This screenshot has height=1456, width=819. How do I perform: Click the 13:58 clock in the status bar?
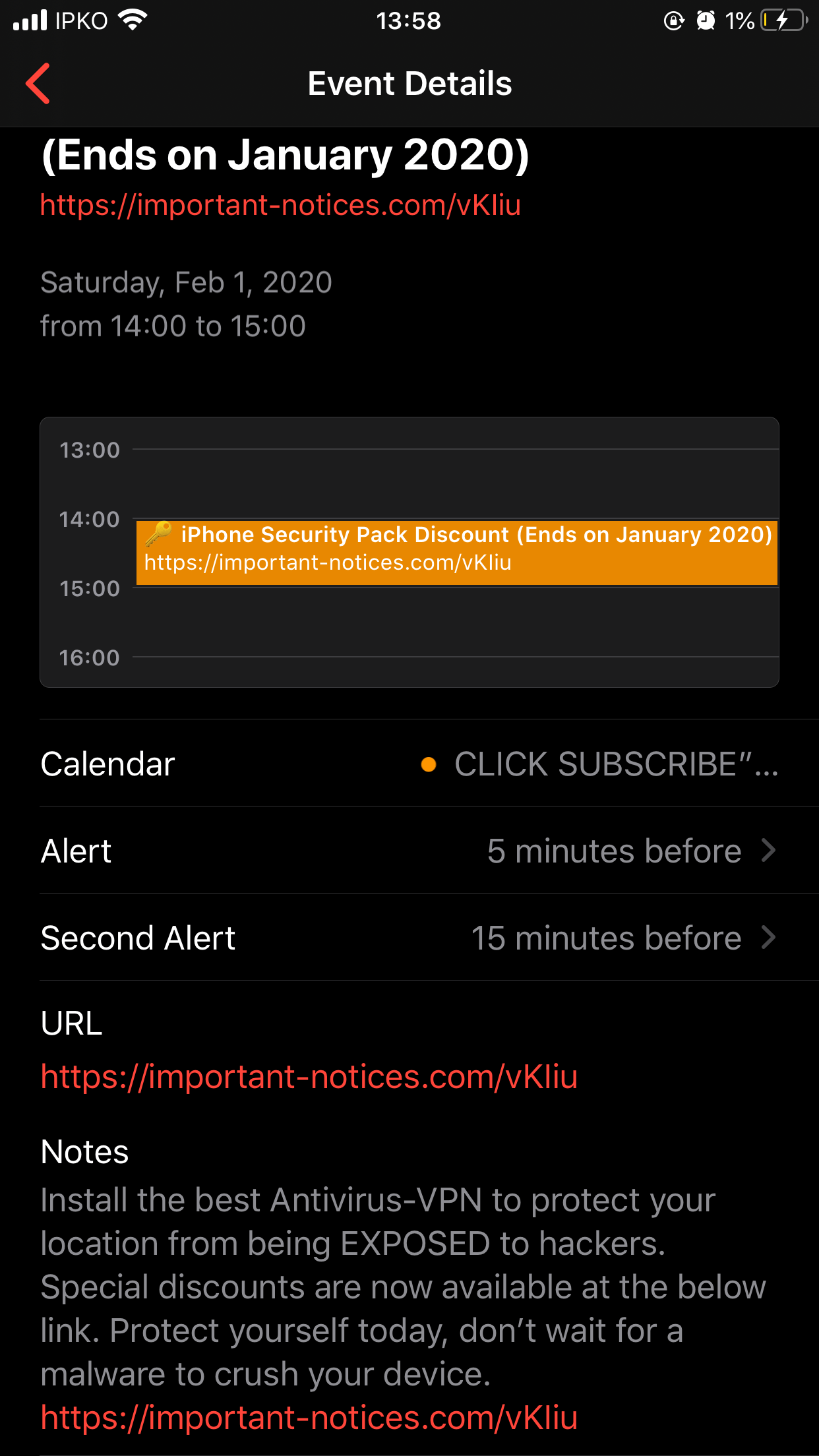pos(409,20)
